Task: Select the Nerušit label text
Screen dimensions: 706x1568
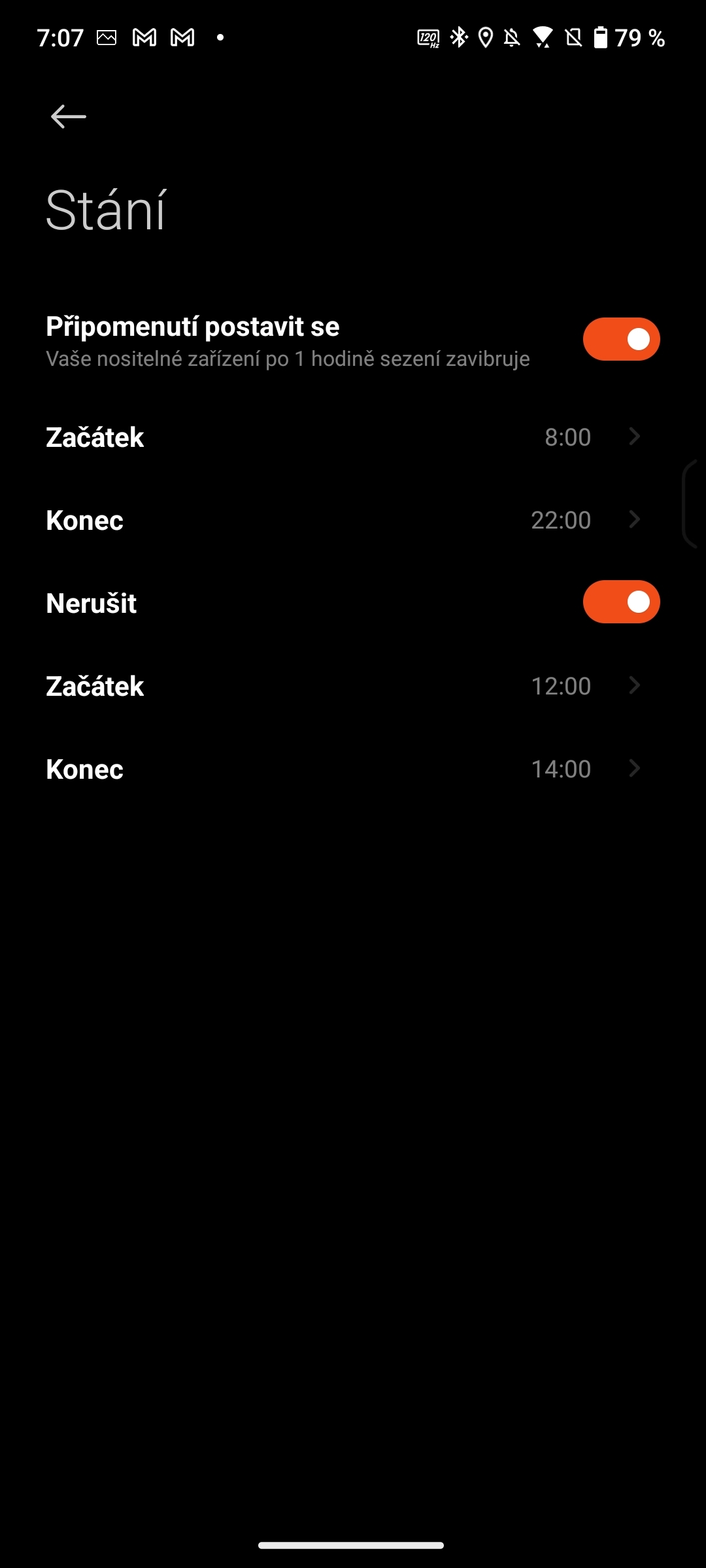Action: tap(91, 602)
